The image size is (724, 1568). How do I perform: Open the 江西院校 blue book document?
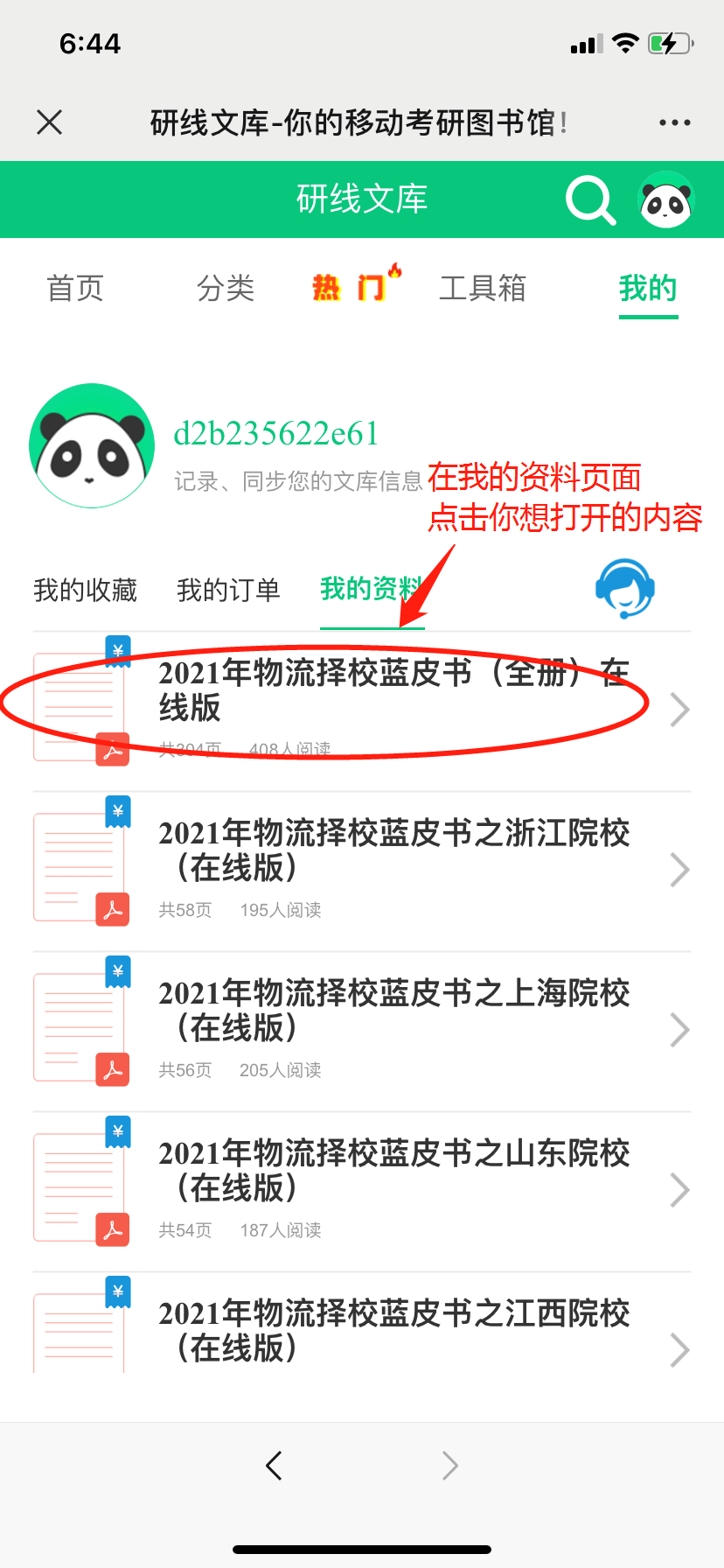(x=393, y=1330)
